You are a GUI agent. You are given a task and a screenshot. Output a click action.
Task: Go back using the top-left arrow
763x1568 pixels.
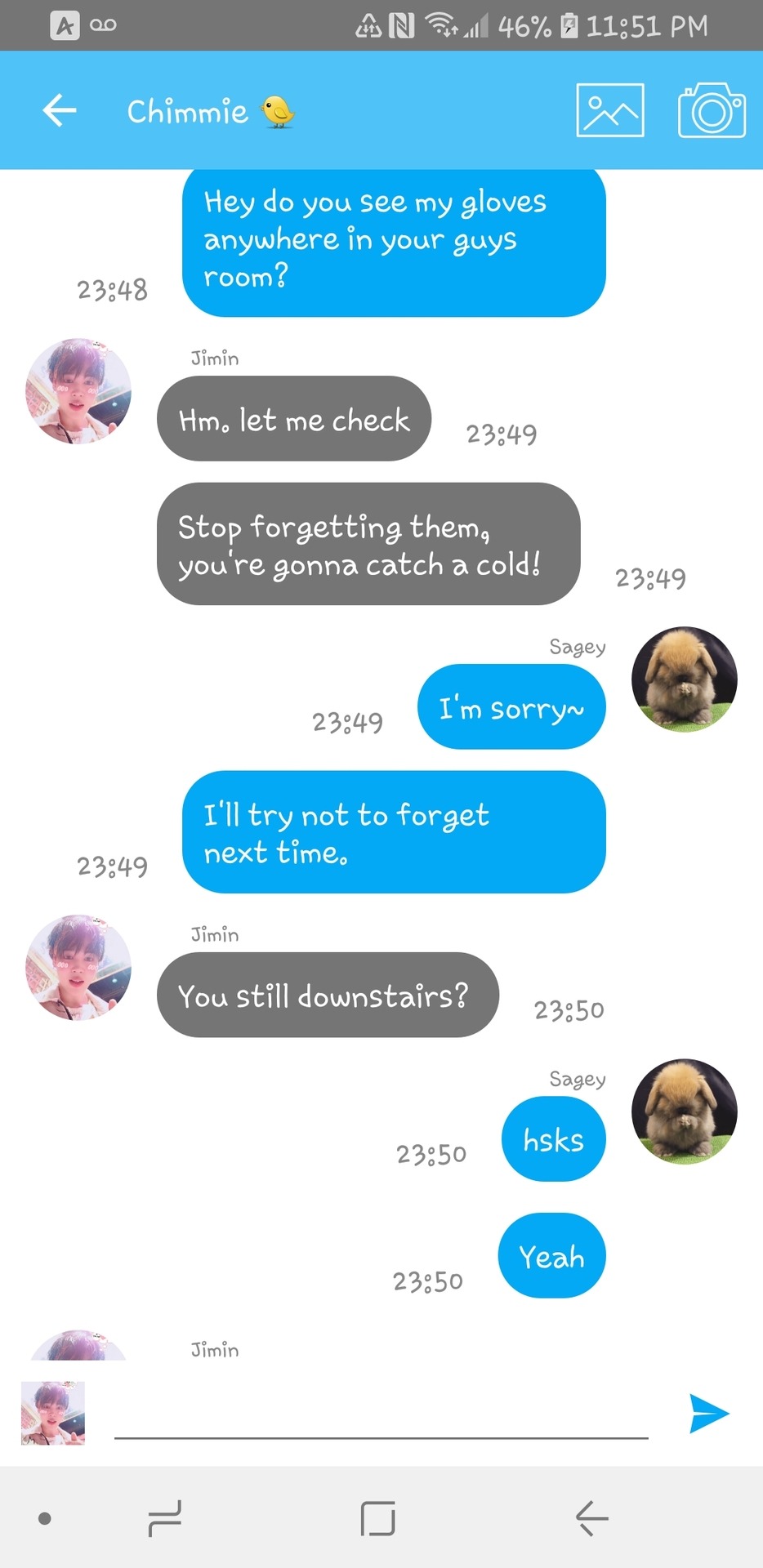(60, 110)
